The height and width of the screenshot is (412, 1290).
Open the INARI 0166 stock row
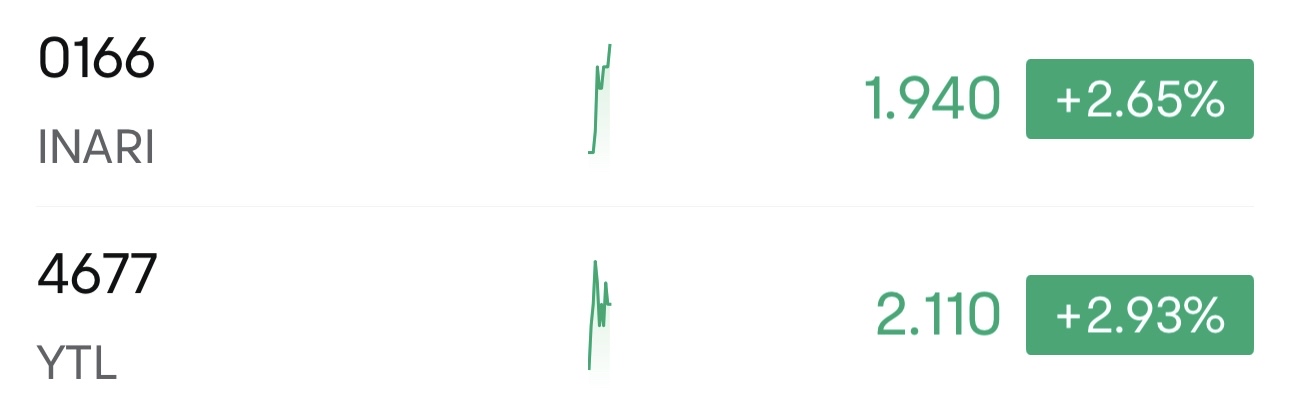point(96,104)
